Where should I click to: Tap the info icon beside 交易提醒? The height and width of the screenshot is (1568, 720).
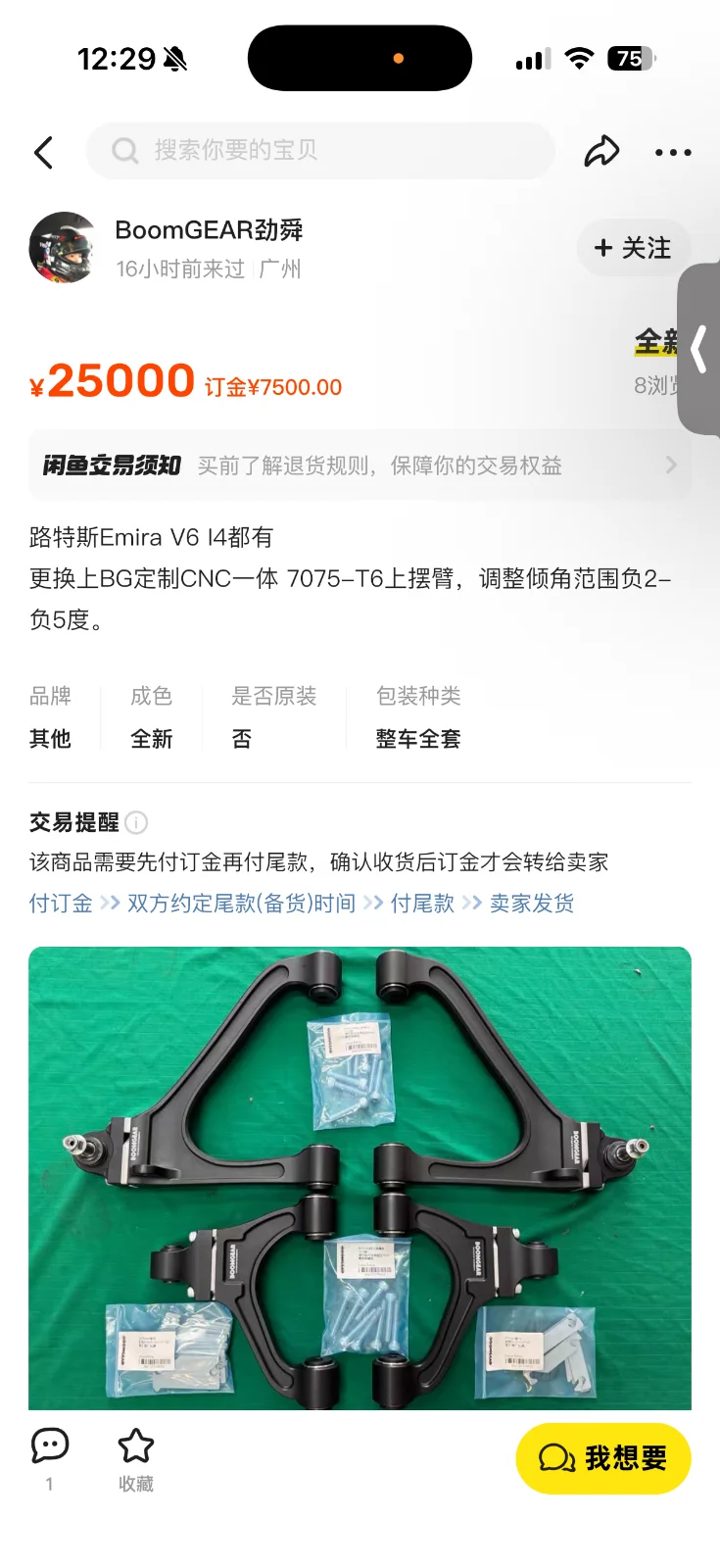[137, 822]
